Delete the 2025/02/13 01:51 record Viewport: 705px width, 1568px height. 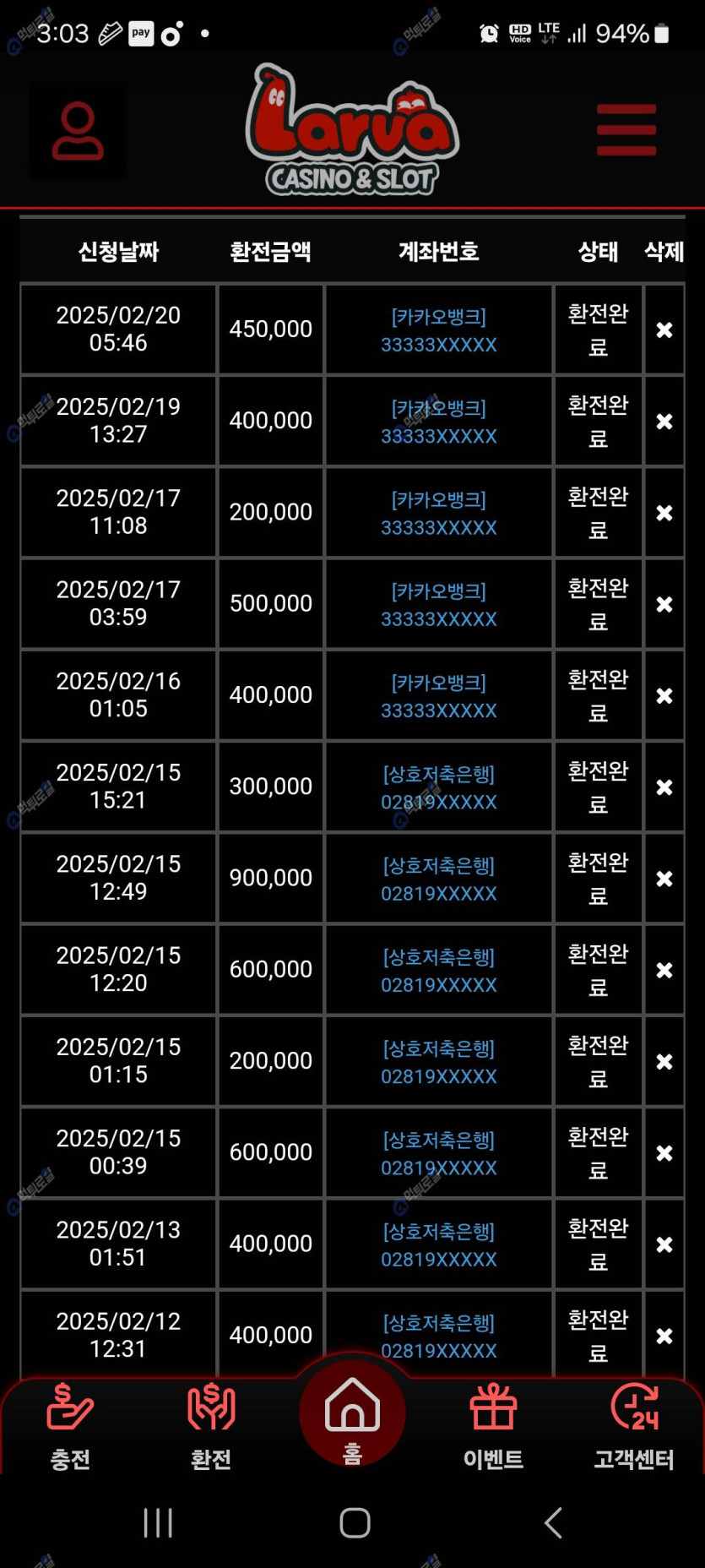pyautogui.click(x=664, y=1244)
